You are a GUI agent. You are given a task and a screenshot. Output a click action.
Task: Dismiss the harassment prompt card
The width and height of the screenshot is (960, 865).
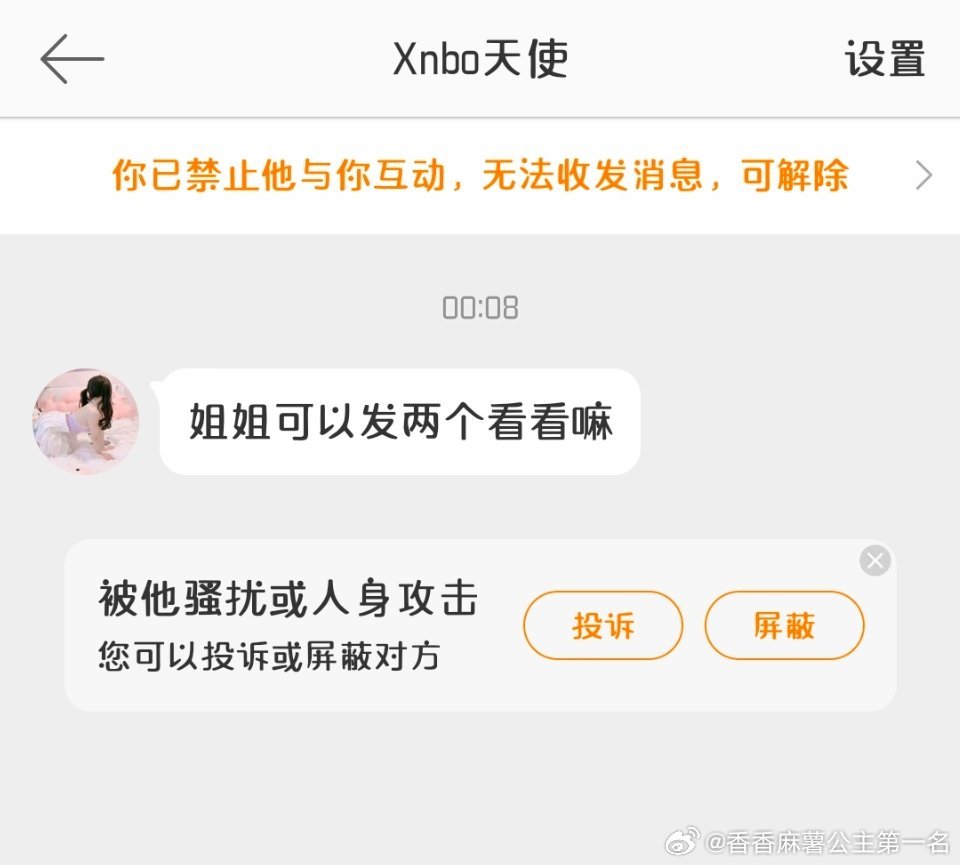tap(875, 561)
